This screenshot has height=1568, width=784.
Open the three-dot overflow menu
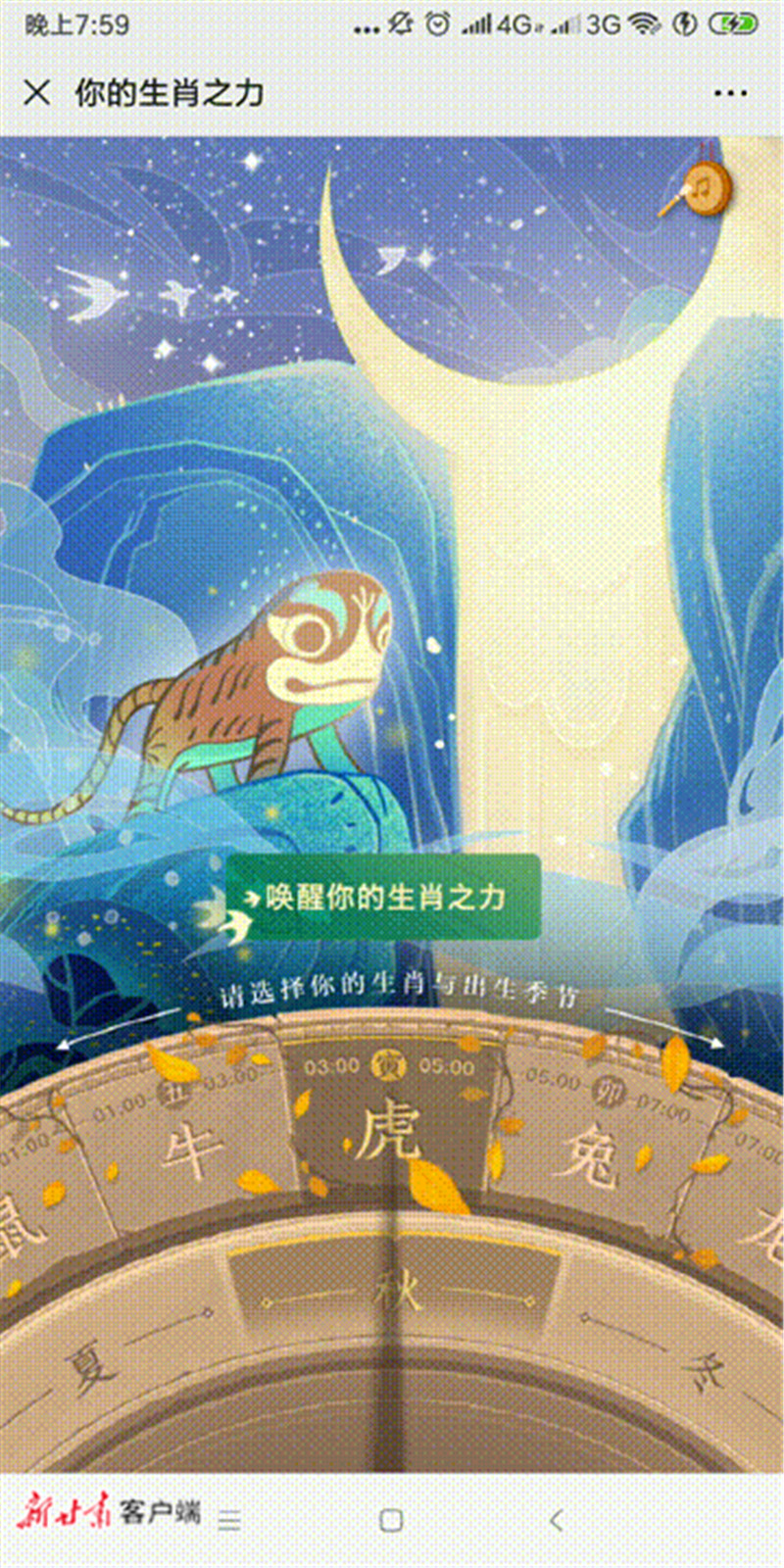(731, 93)
